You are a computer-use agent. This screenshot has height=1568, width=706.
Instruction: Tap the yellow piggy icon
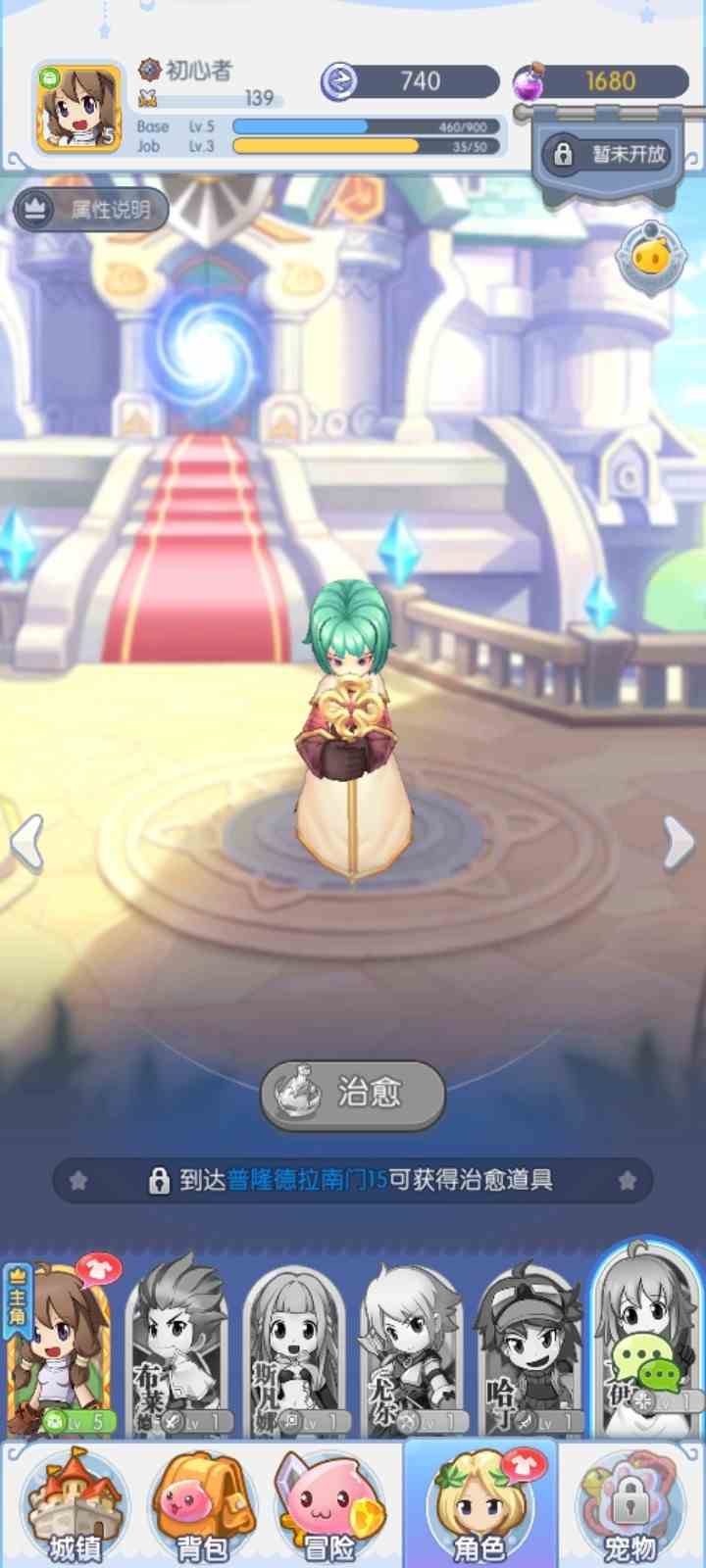650,258
